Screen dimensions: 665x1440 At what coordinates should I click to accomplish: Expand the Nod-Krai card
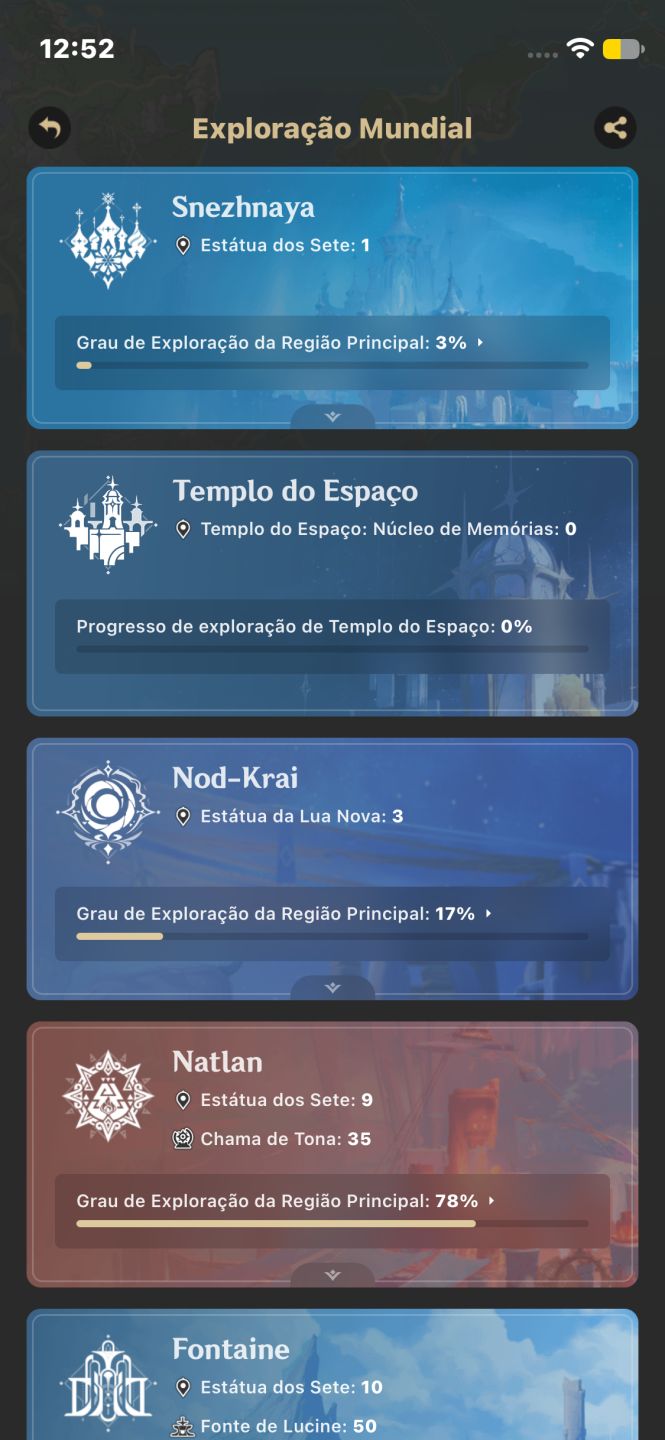point(333,988)
